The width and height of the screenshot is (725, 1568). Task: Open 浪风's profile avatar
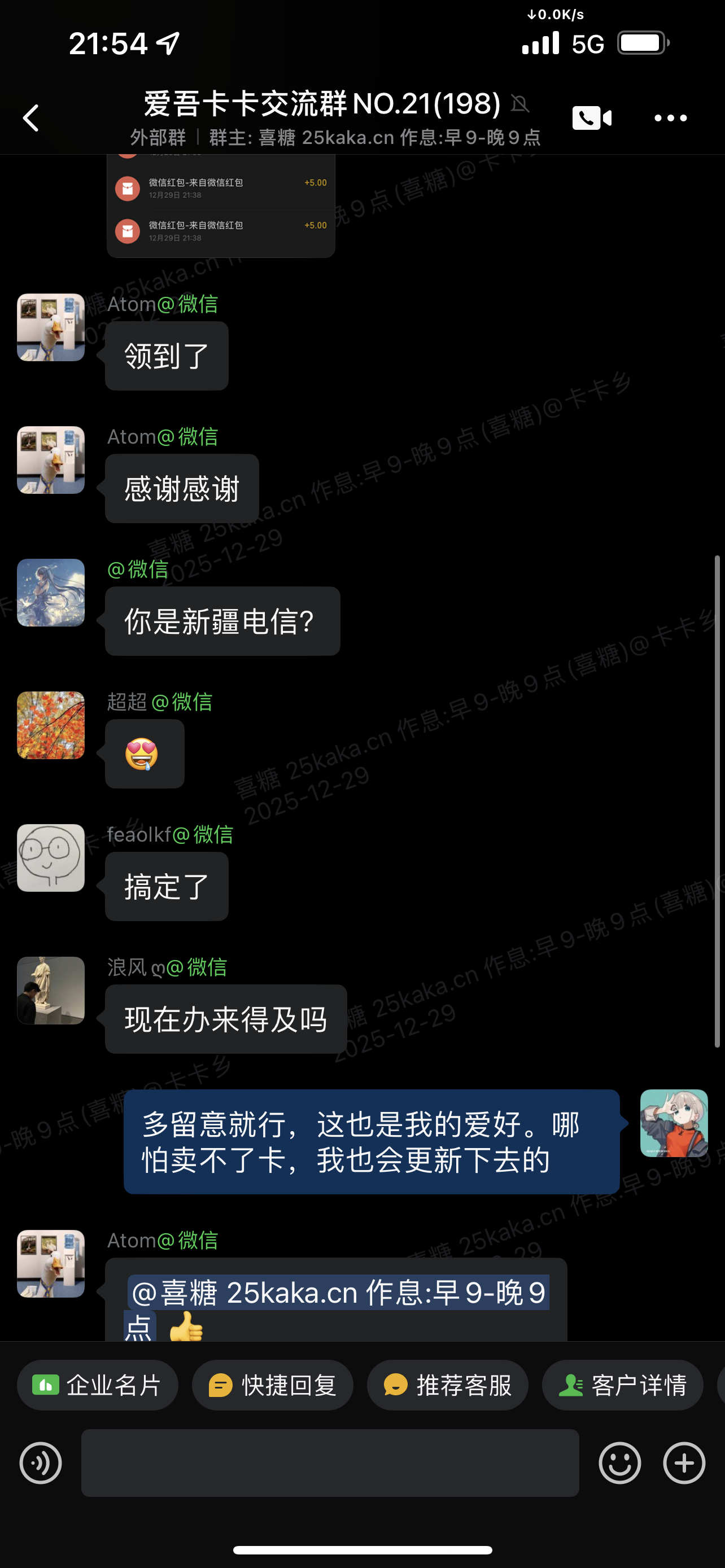pos(50,991)
